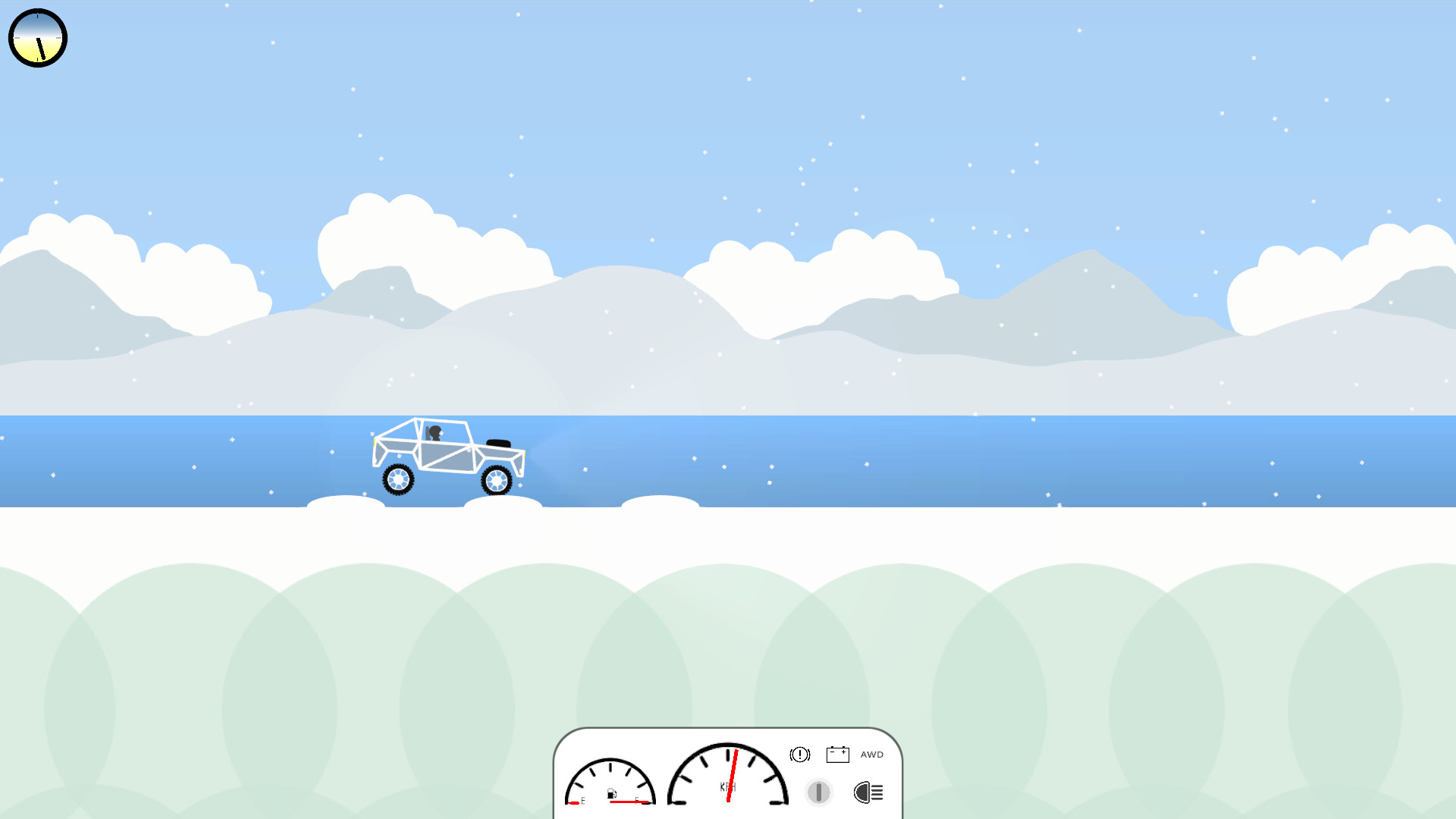The height and width of the screenshot is (819, 1456).
Task: Toggle the headlights icon
Action: point(868,792)
